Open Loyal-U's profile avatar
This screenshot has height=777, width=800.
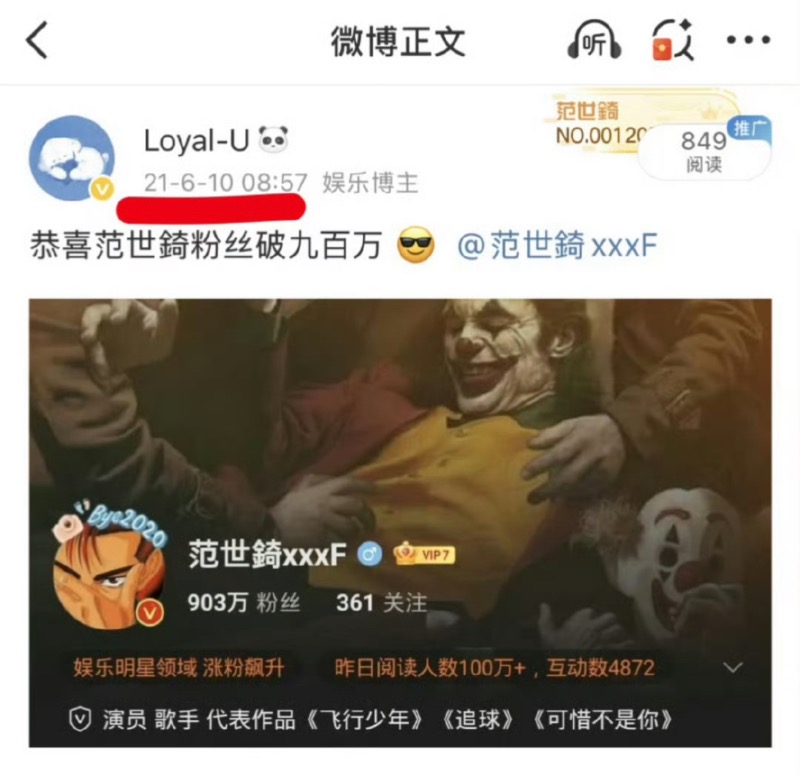click(x=72, y=159)
